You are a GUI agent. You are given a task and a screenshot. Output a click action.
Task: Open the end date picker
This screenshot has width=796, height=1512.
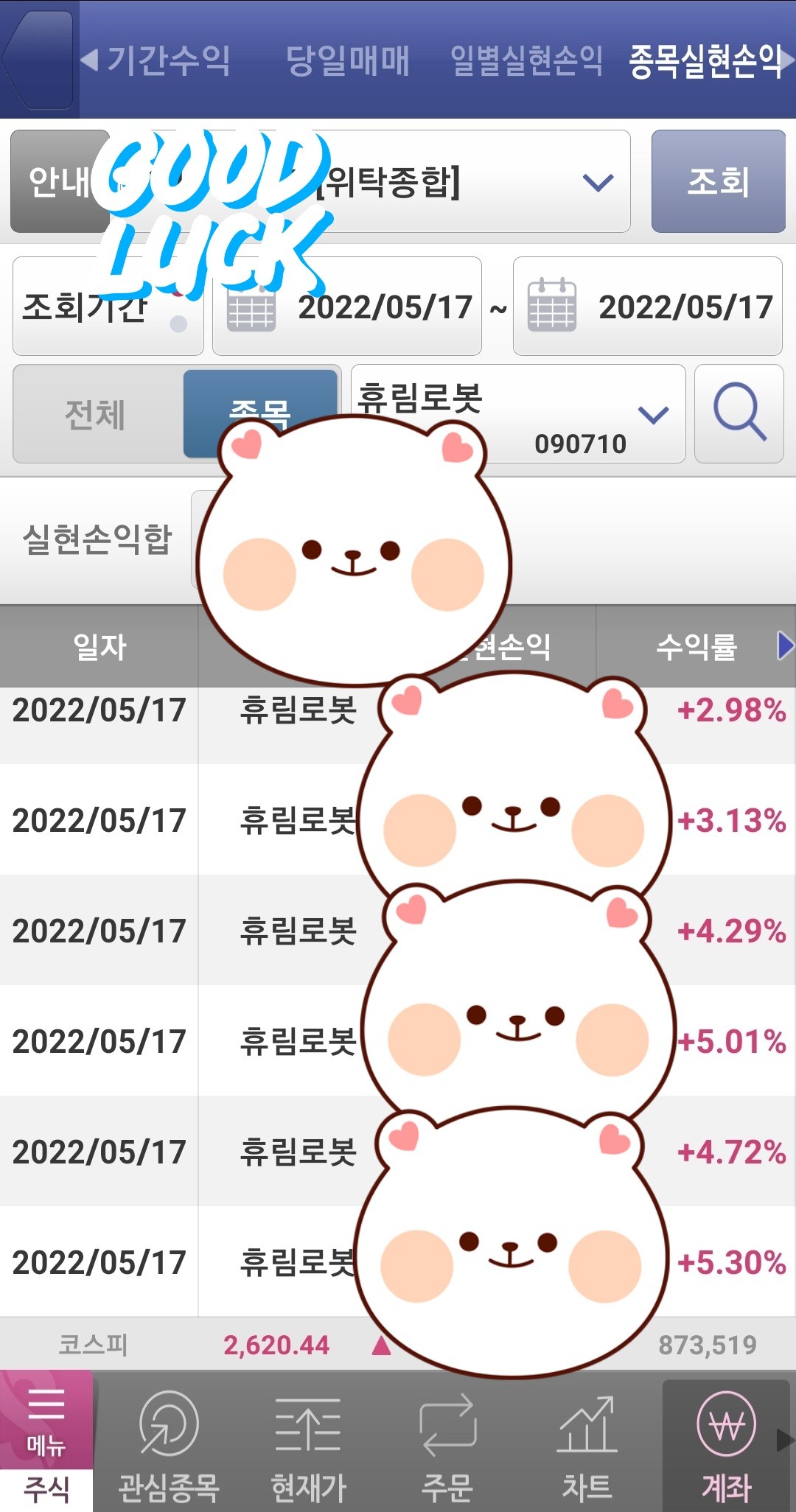pyautogui.click(x=647, y=307)
